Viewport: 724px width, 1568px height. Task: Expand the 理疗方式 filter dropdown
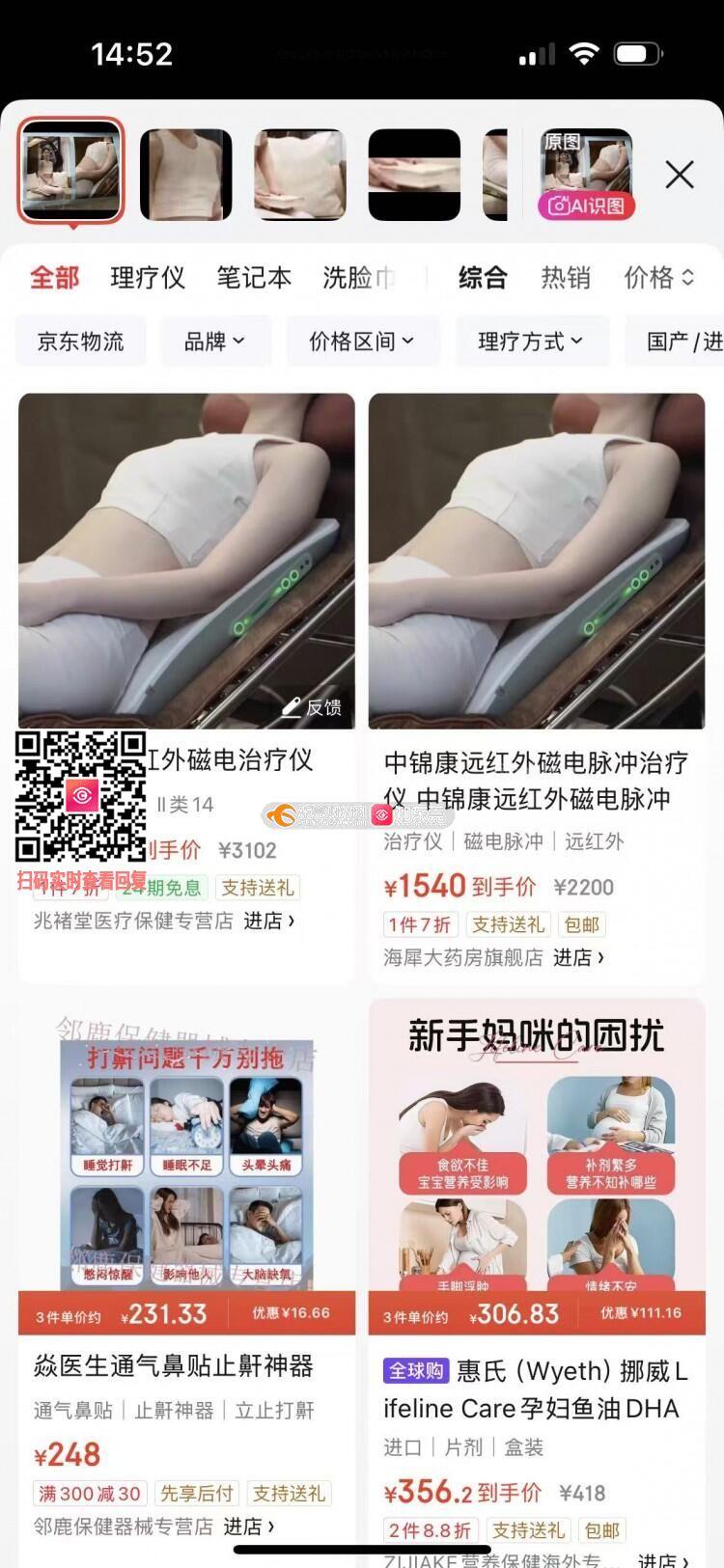click(531, 341)
